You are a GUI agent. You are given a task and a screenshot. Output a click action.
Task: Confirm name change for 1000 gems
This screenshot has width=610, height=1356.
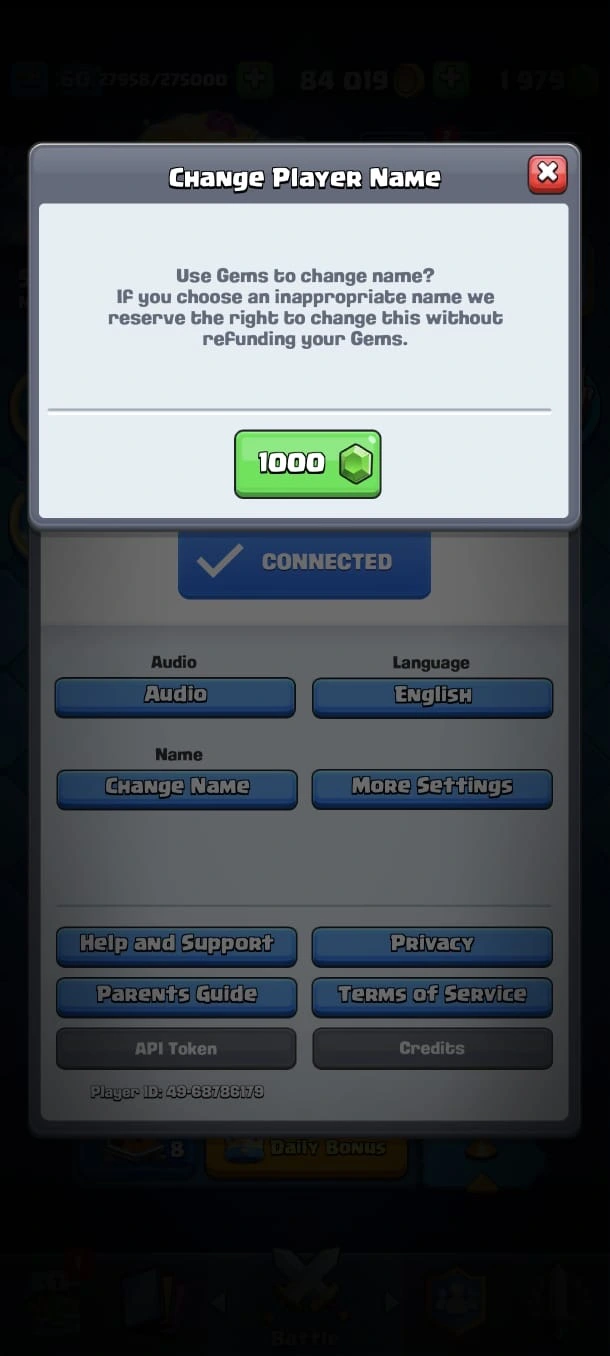[x=307, y=463]
